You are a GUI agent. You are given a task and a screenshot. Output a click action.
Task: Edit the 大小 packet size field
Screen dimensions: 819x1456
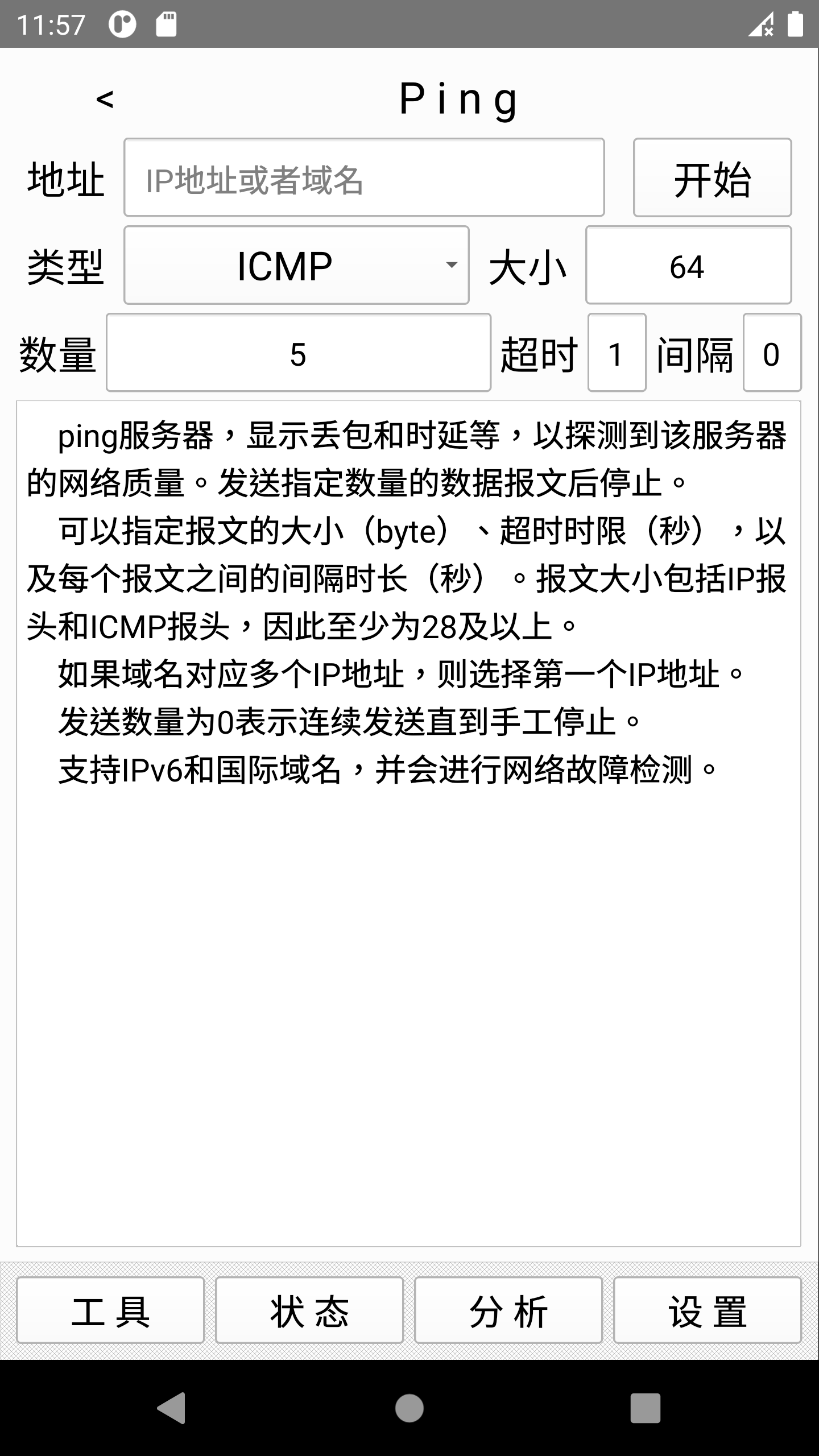688,265
